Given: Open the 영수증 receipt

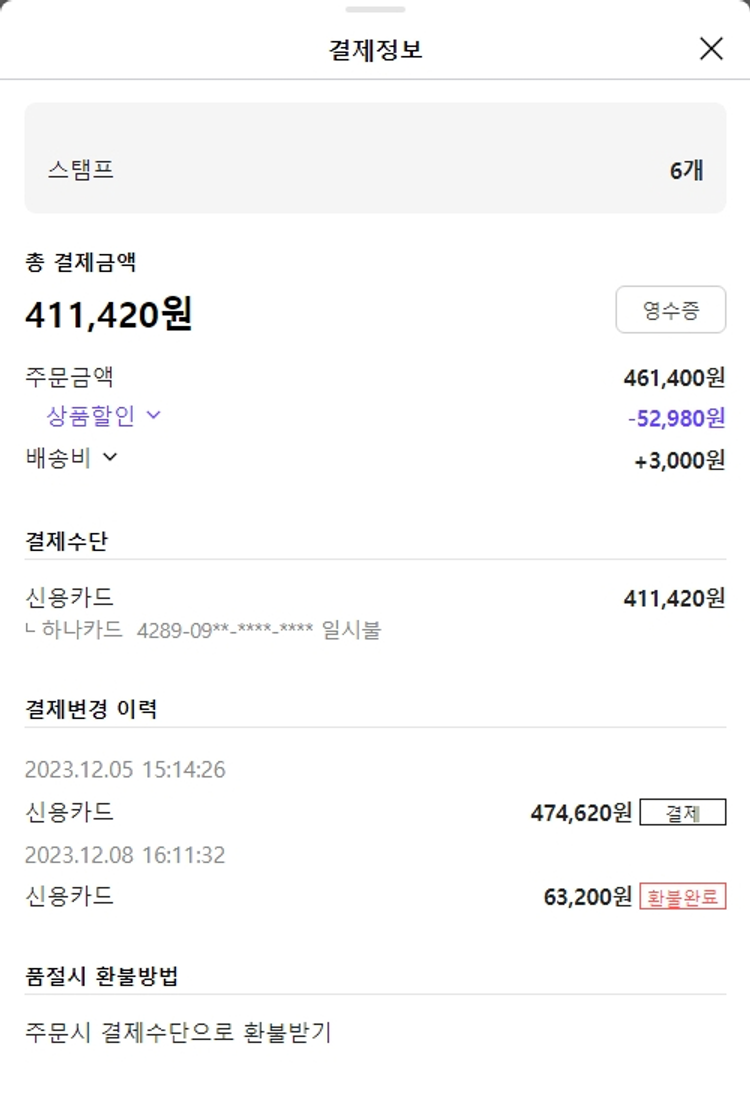Looking at the screenshot, I should 670,310.
